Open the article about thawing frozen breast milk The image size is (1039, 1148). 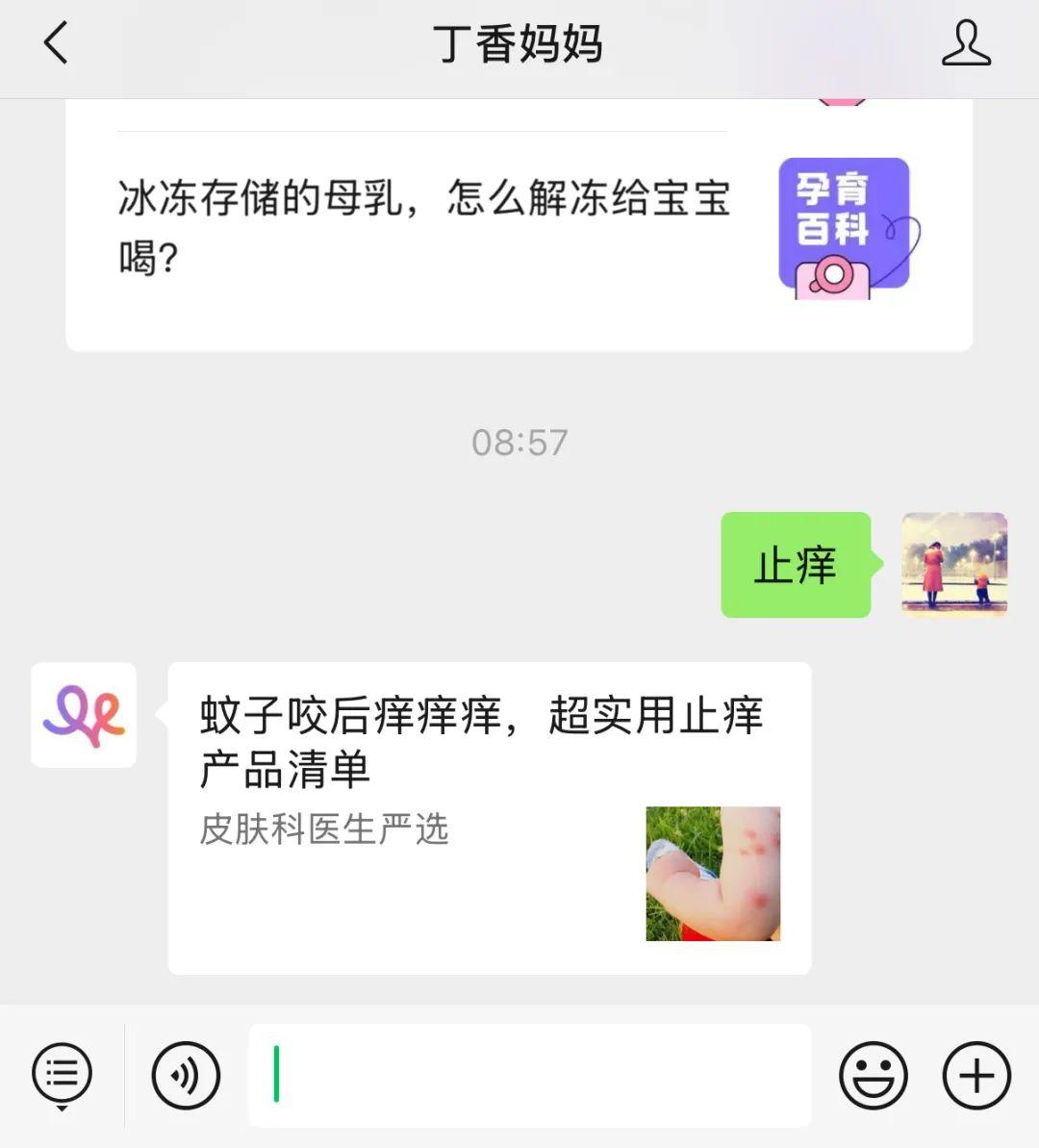point(518,227)
